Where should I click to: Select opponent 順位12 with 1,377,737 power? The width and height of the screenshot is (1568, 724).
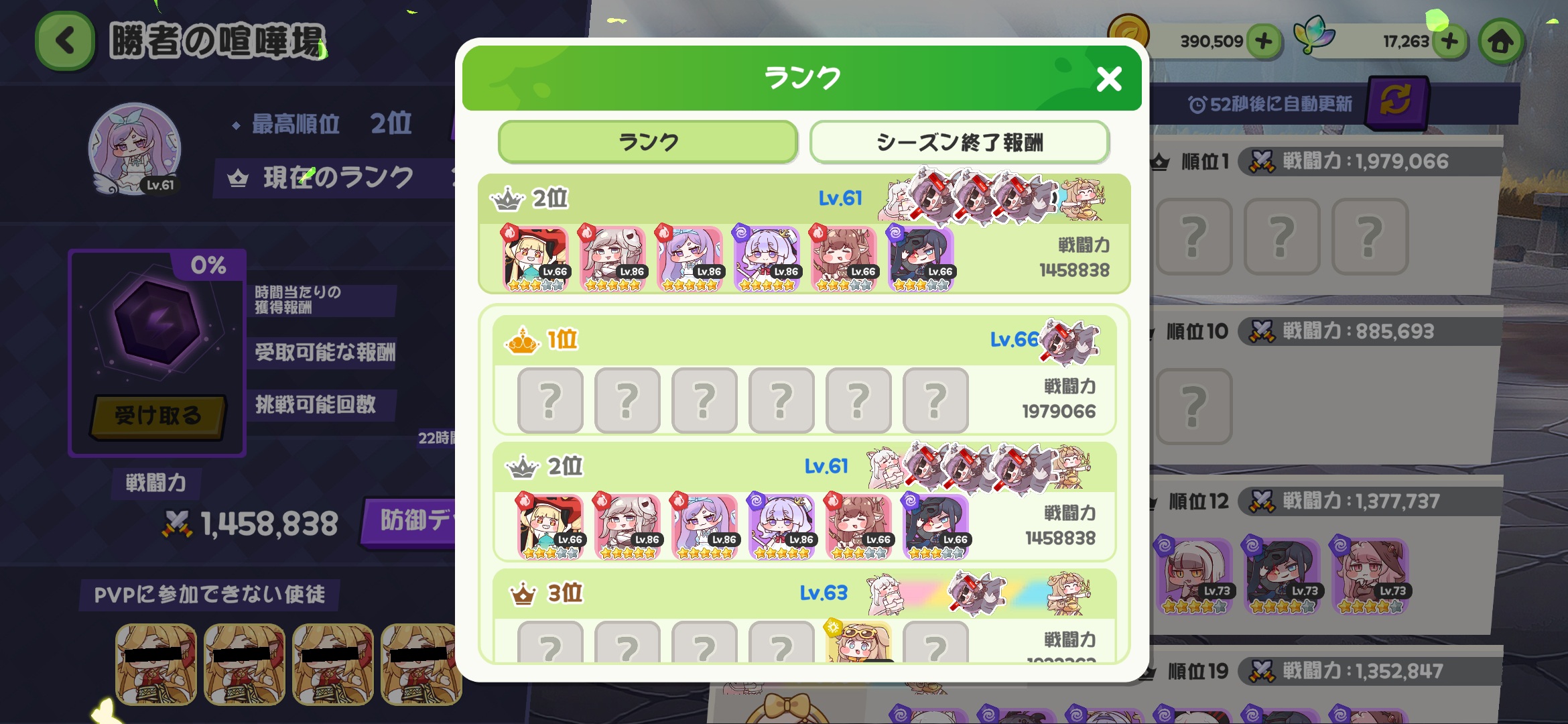[1327, 554]
